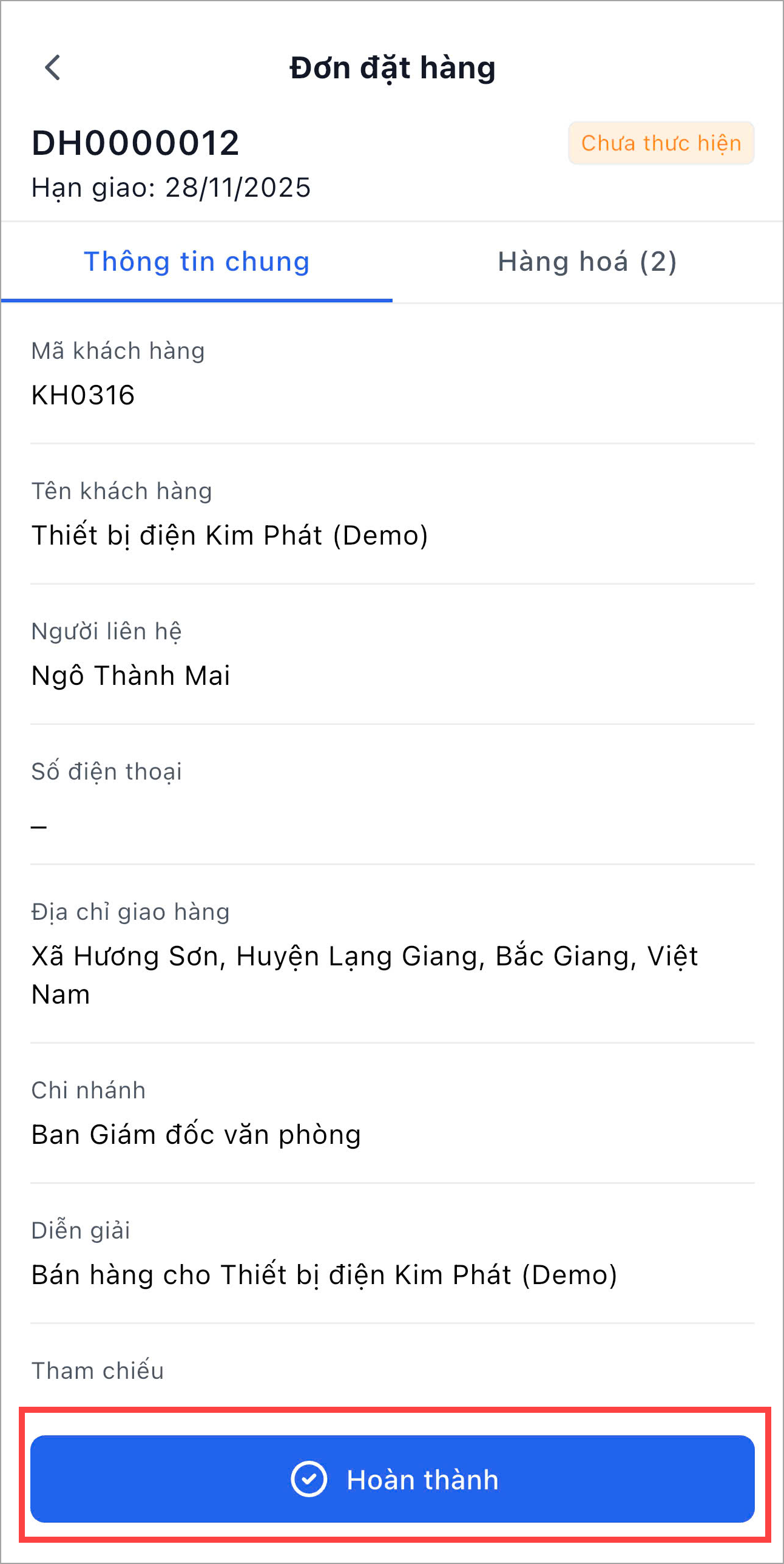Switch to the Hàng hoá (2) tab
The image size is (784, 1564).
[587, 262]
